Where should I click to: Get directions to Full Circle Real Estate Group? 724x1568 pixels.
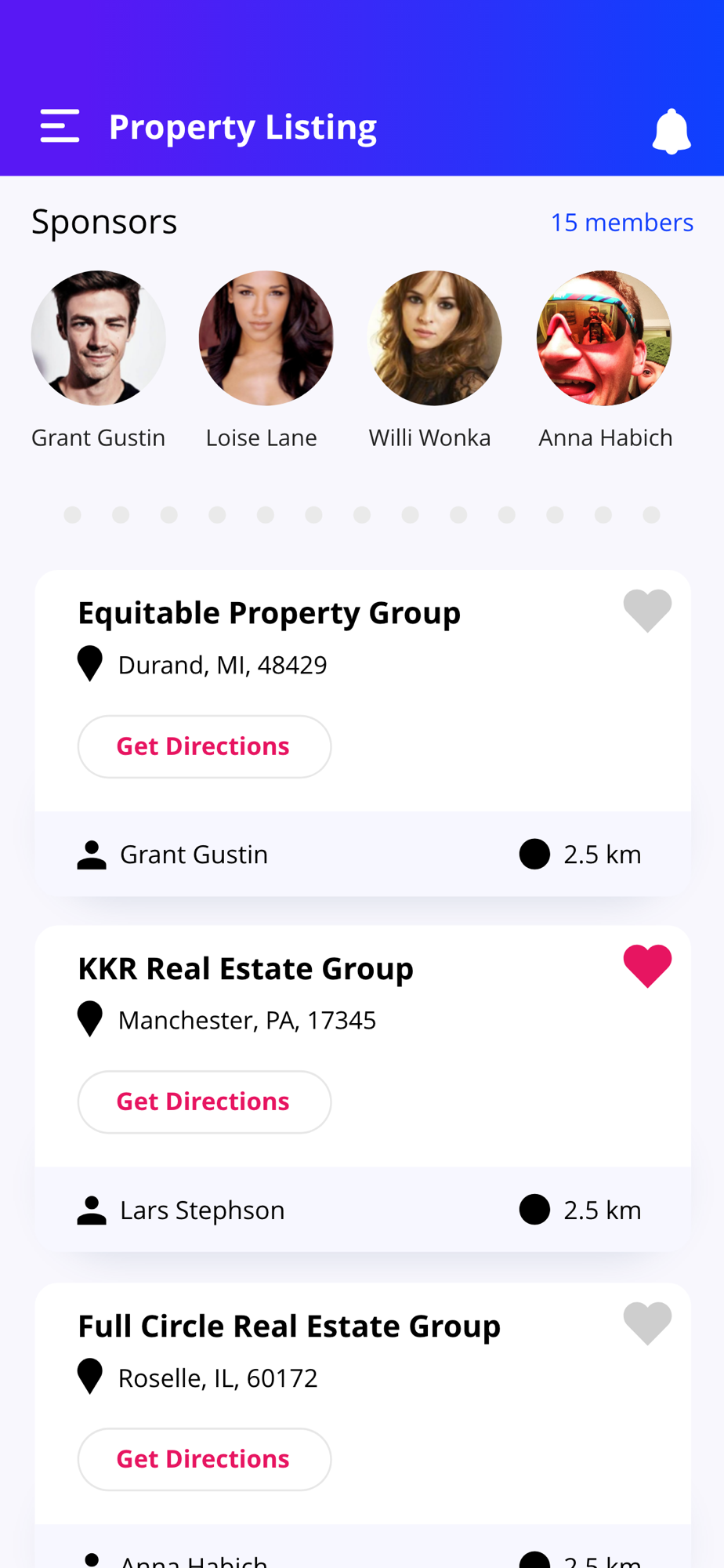pos(205,1459)
